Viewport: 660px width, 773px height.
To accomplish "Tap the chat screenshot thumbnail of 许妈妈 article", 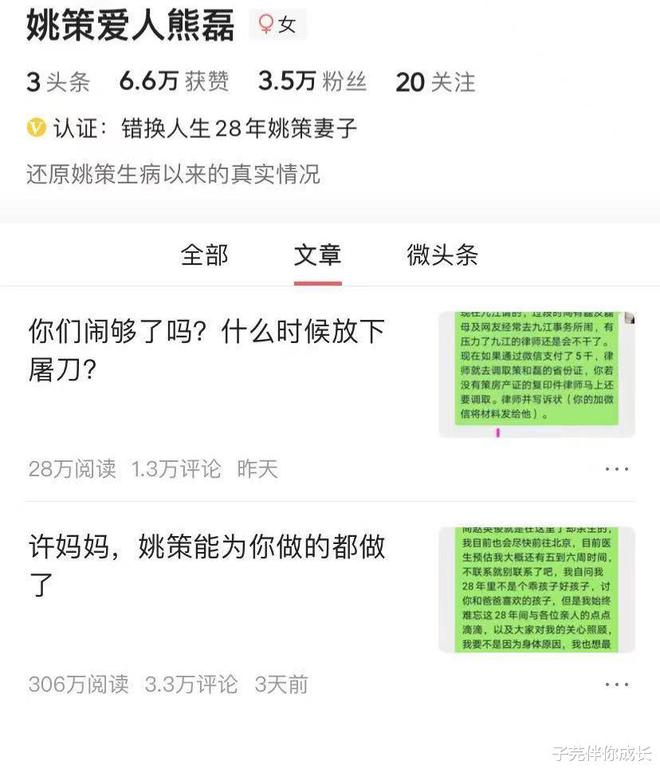I will [x=537, y=589].
